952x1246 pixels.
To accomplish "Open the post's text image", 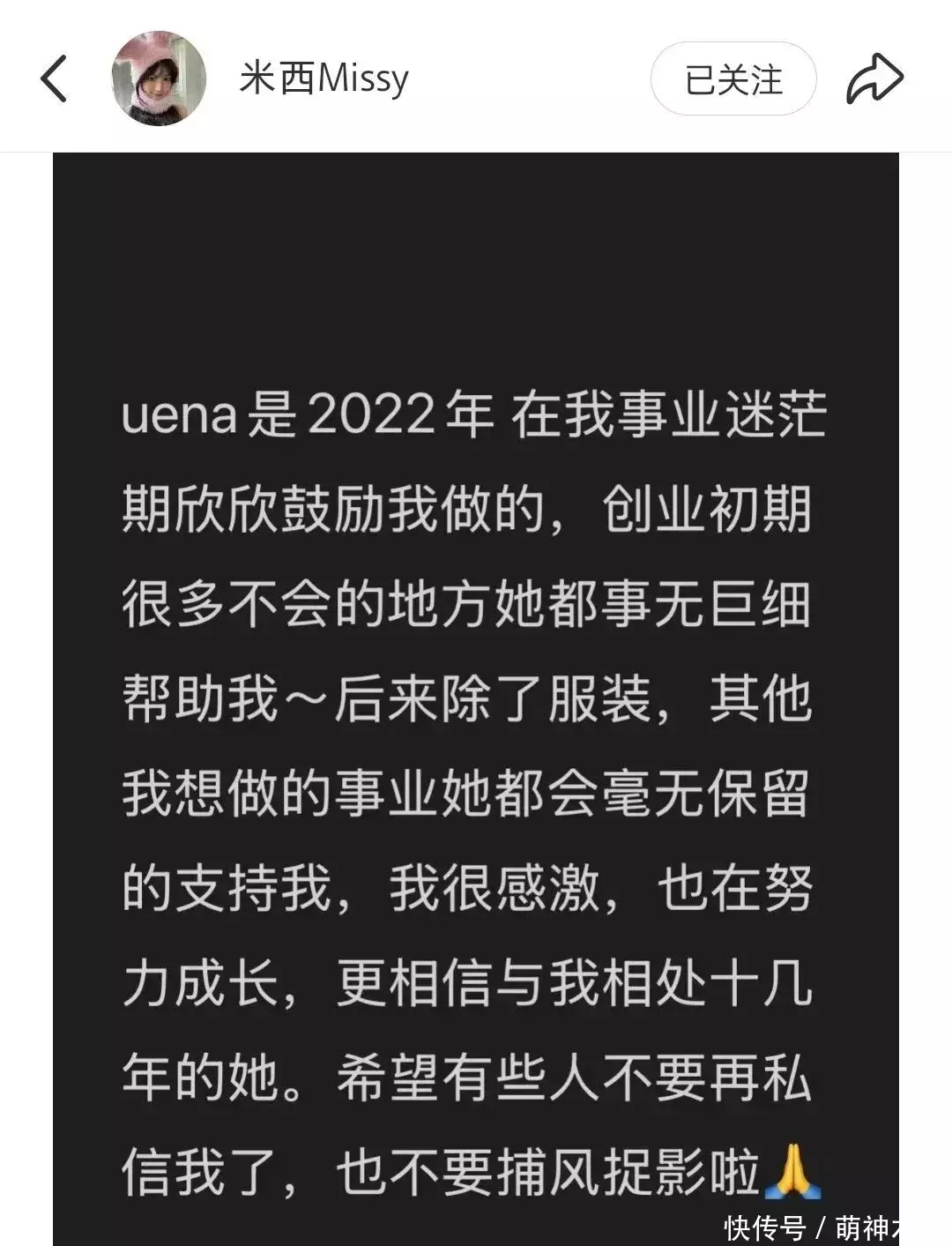I will [476, 697].
